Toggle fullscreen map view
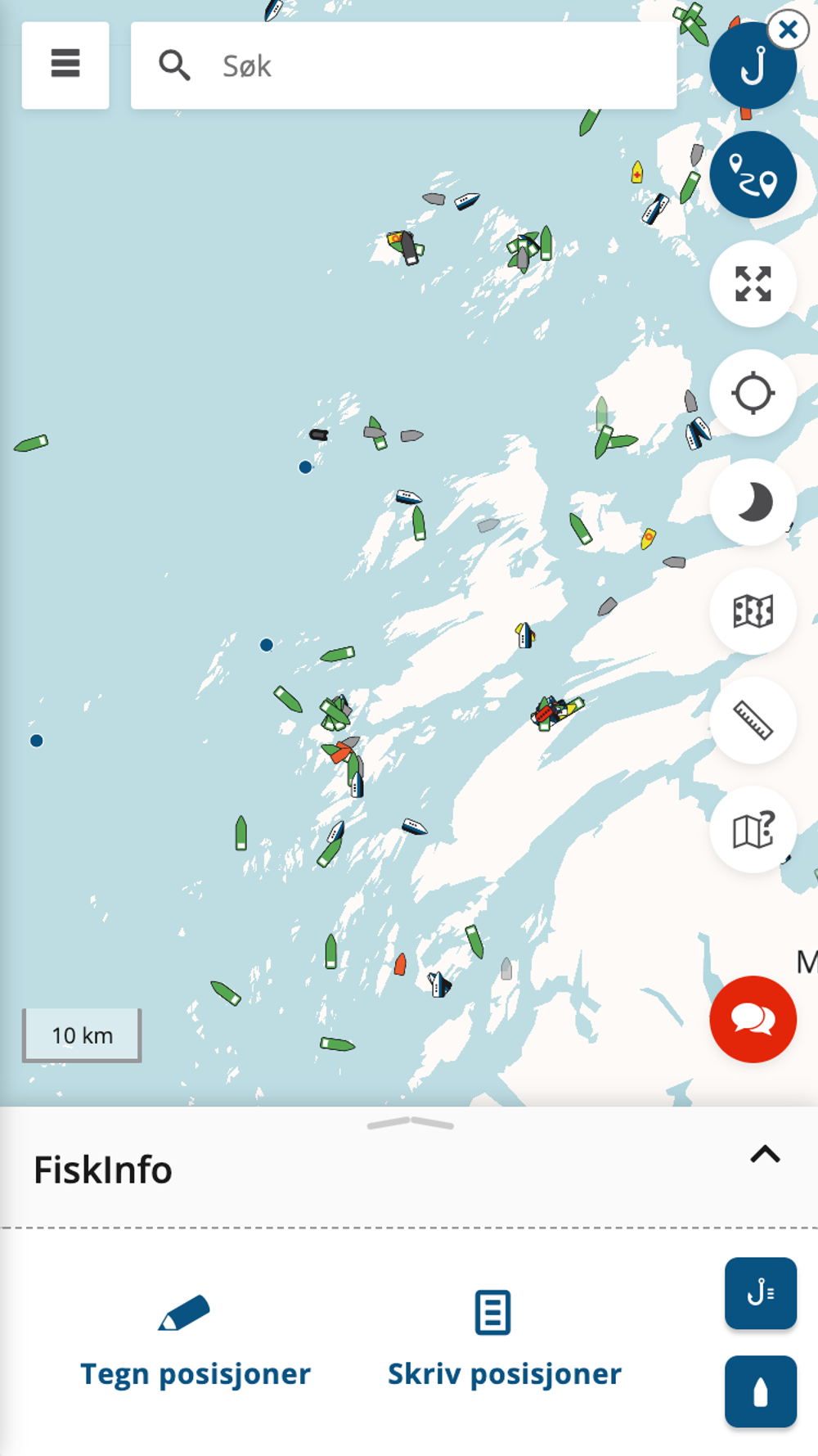Image resolution: width=818 pixels, height=1456 pixels. pyautogui.click(x=753, y=284)
